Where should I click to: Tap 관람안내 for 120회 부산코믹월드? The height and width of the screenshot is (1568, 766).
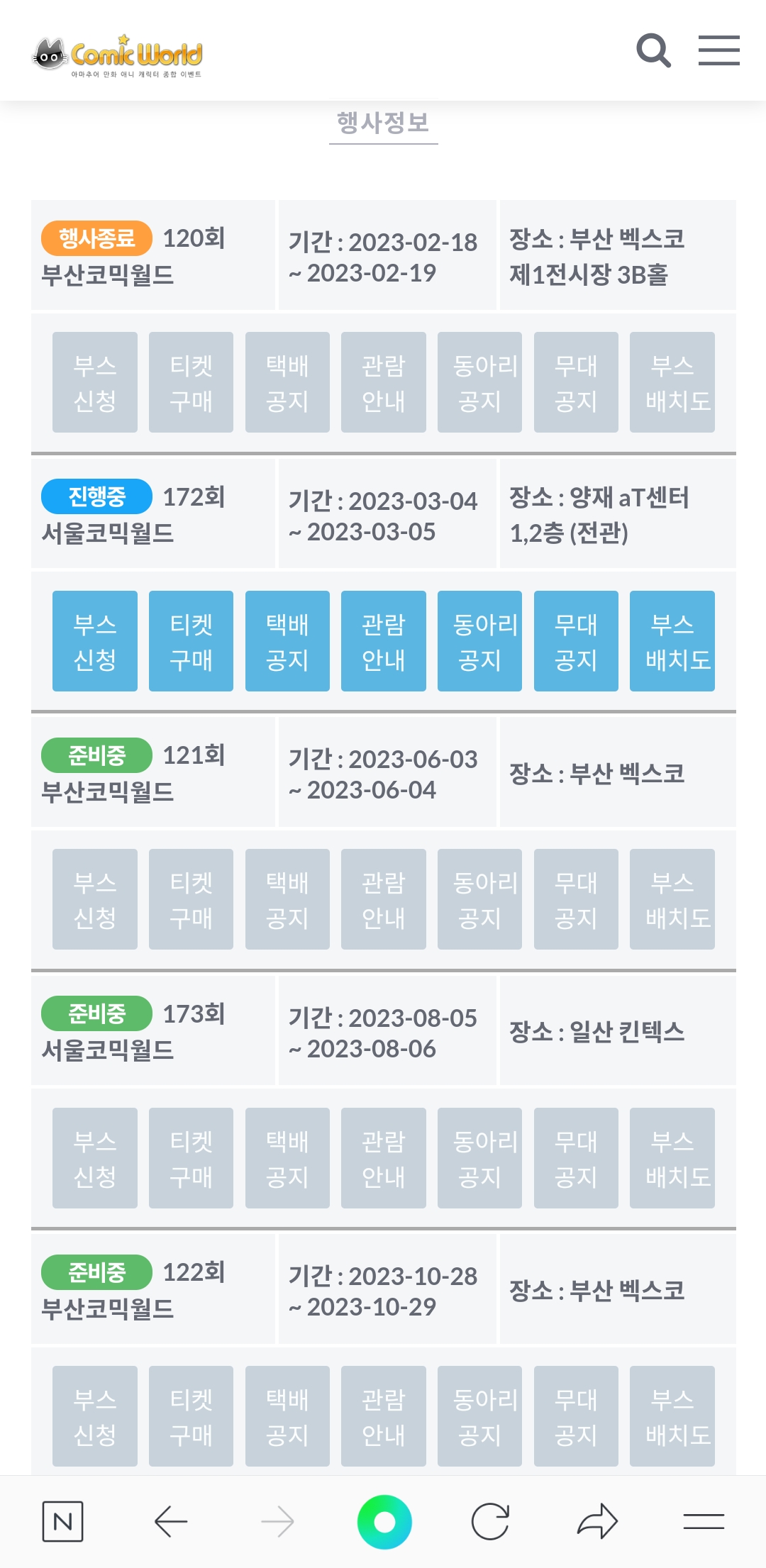(x=384, y=382)
